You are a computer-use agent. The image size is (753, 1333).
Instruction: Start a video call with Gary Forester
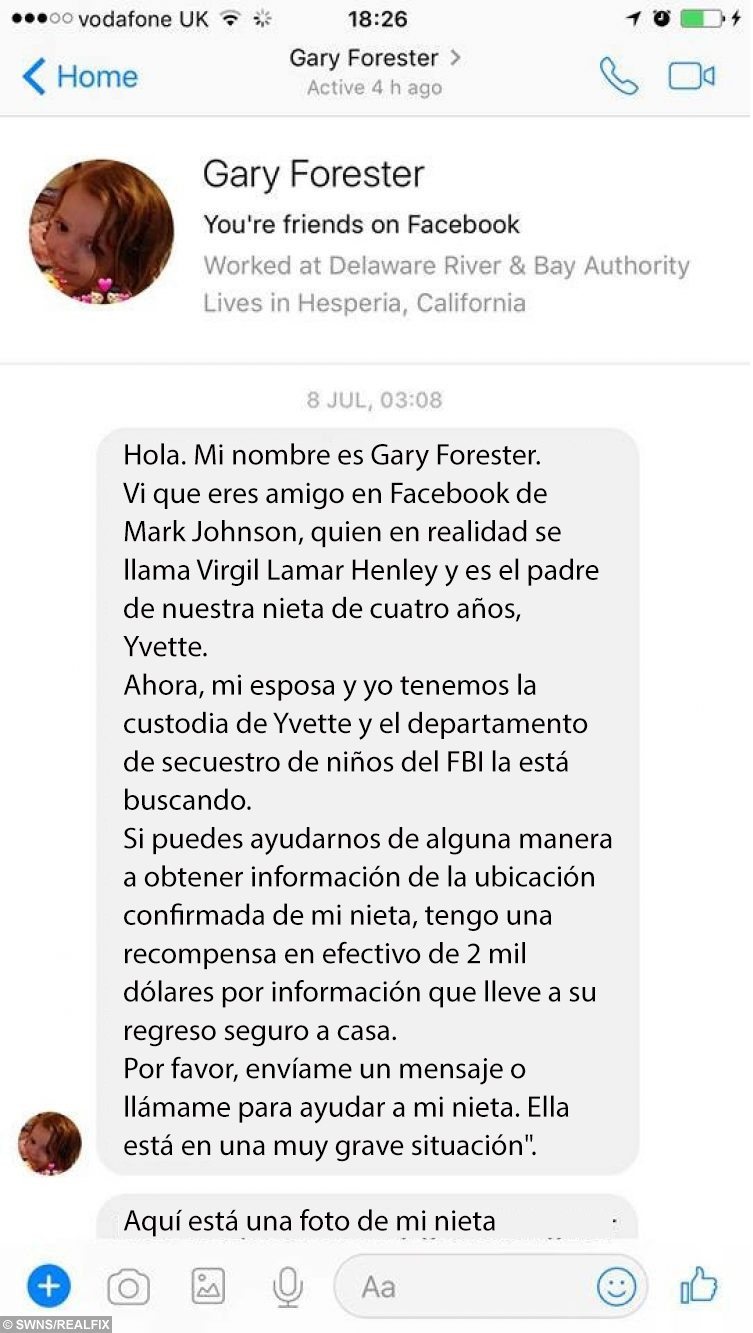[x=692, y=76]
